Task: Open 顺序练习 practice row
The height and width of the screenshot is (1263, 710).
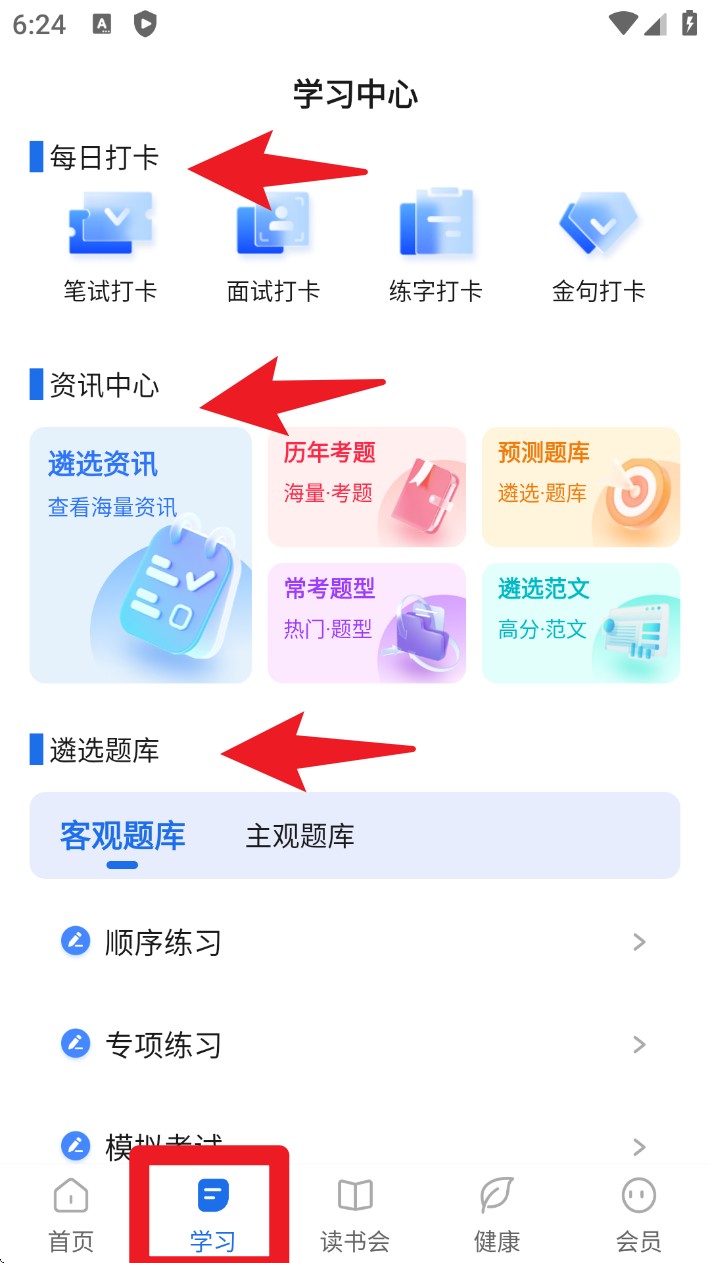Action: (x=355, y=942)
